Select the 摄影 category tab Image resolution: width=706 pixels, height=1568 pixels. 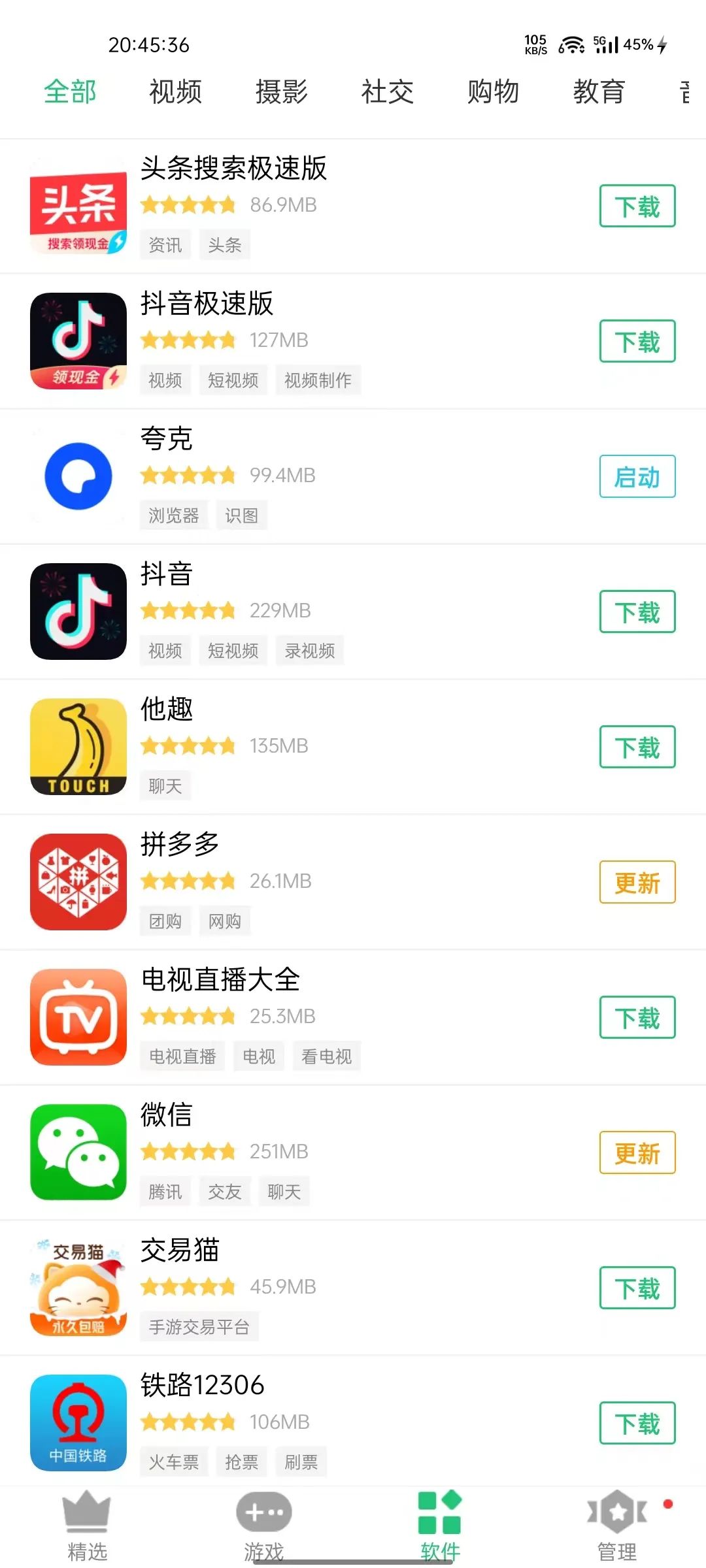[281, 91]
